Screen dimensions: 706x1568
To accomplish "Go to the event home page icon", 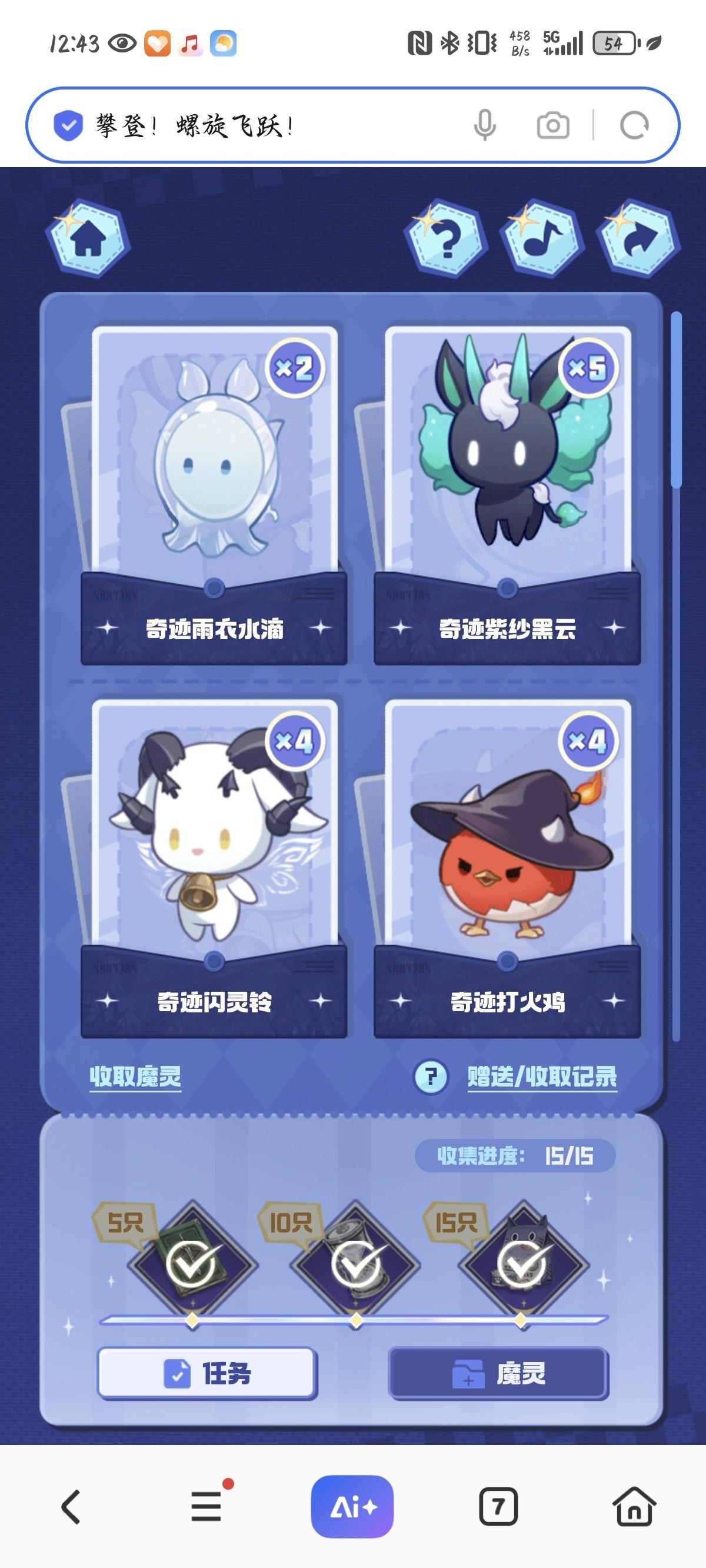I will 88,239.
